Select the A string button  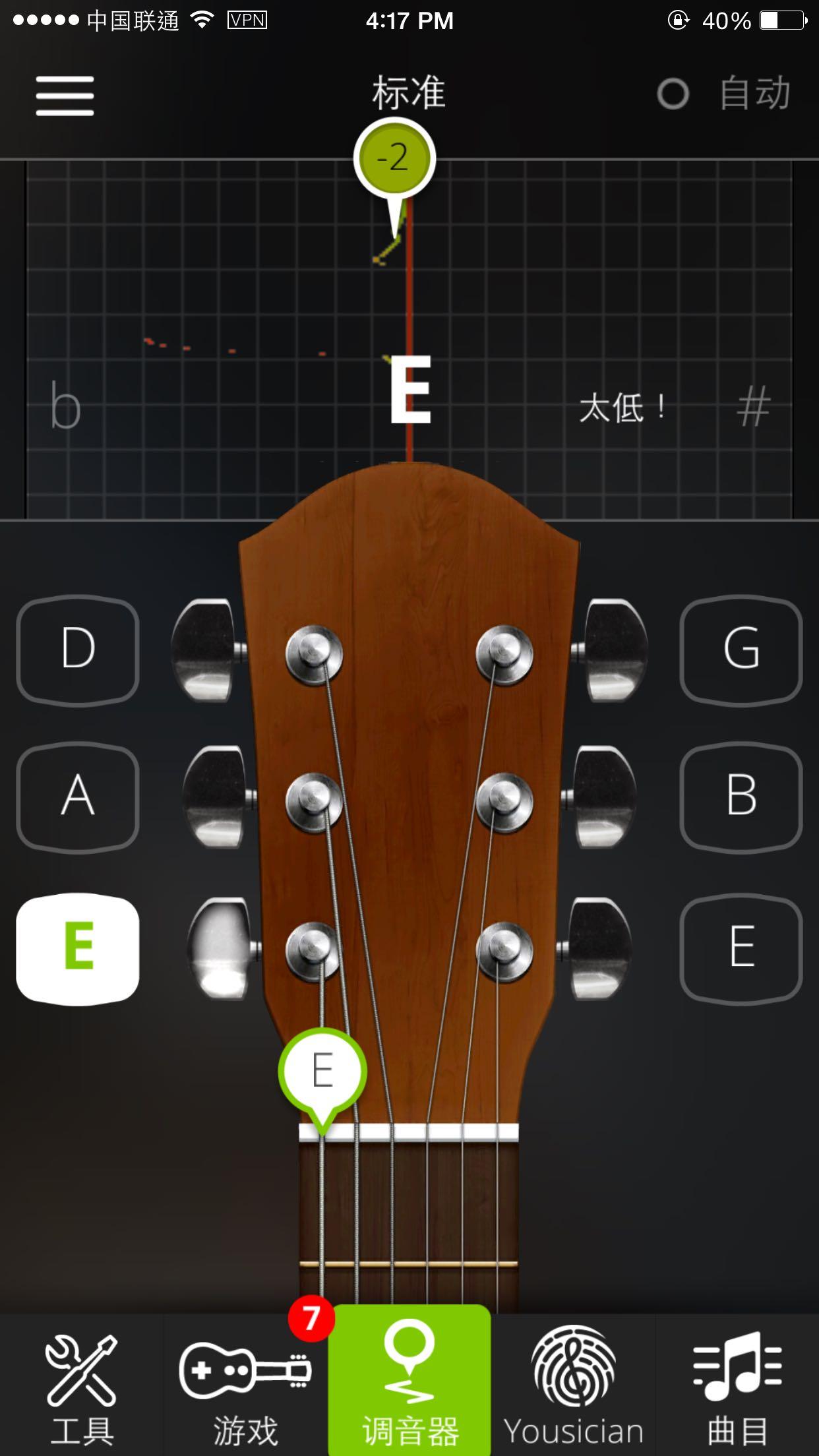(78, 796)
